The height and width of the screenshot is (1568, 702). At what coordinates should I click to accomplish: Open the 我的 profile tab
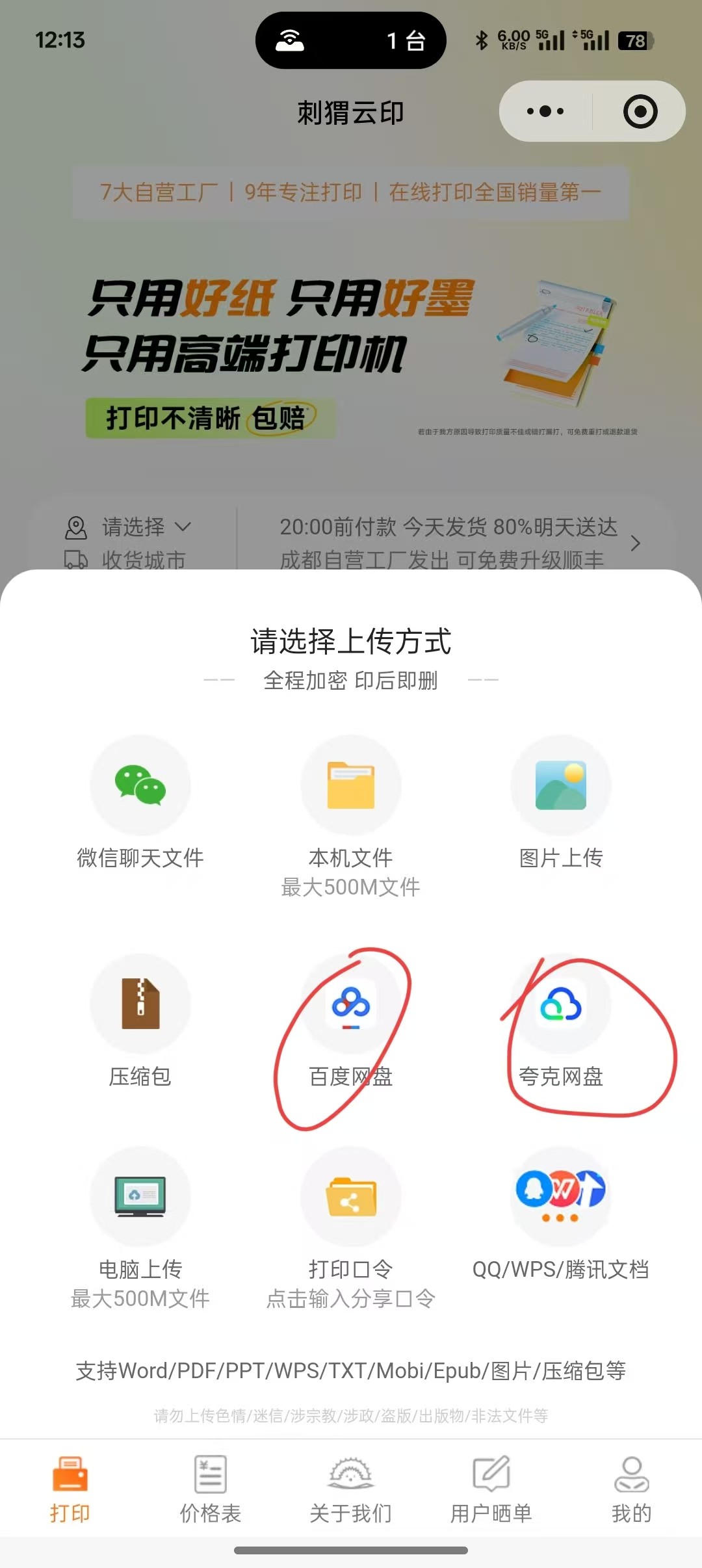click(631, 1489)
